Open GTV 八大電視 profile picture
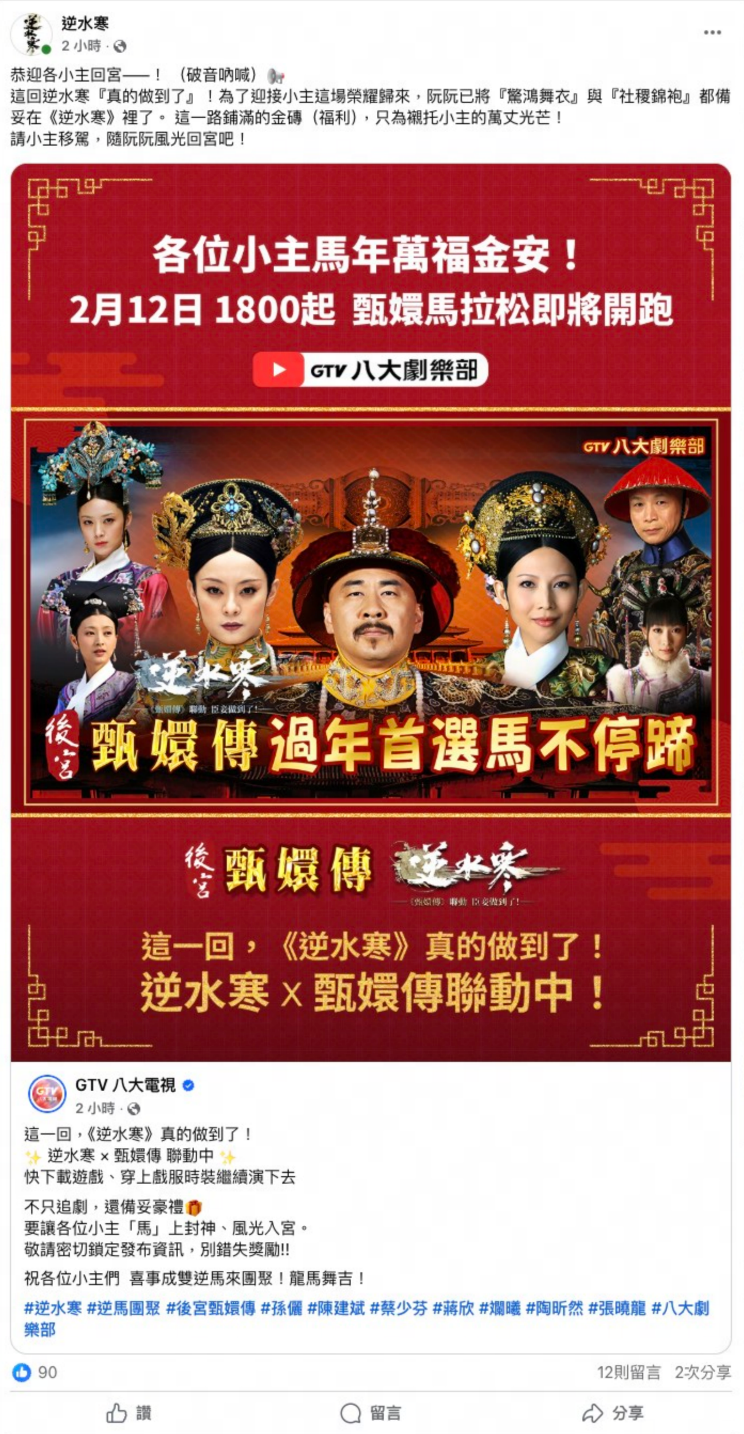The height and width of the screenshot is (1434, 744). pos(47,1094)
